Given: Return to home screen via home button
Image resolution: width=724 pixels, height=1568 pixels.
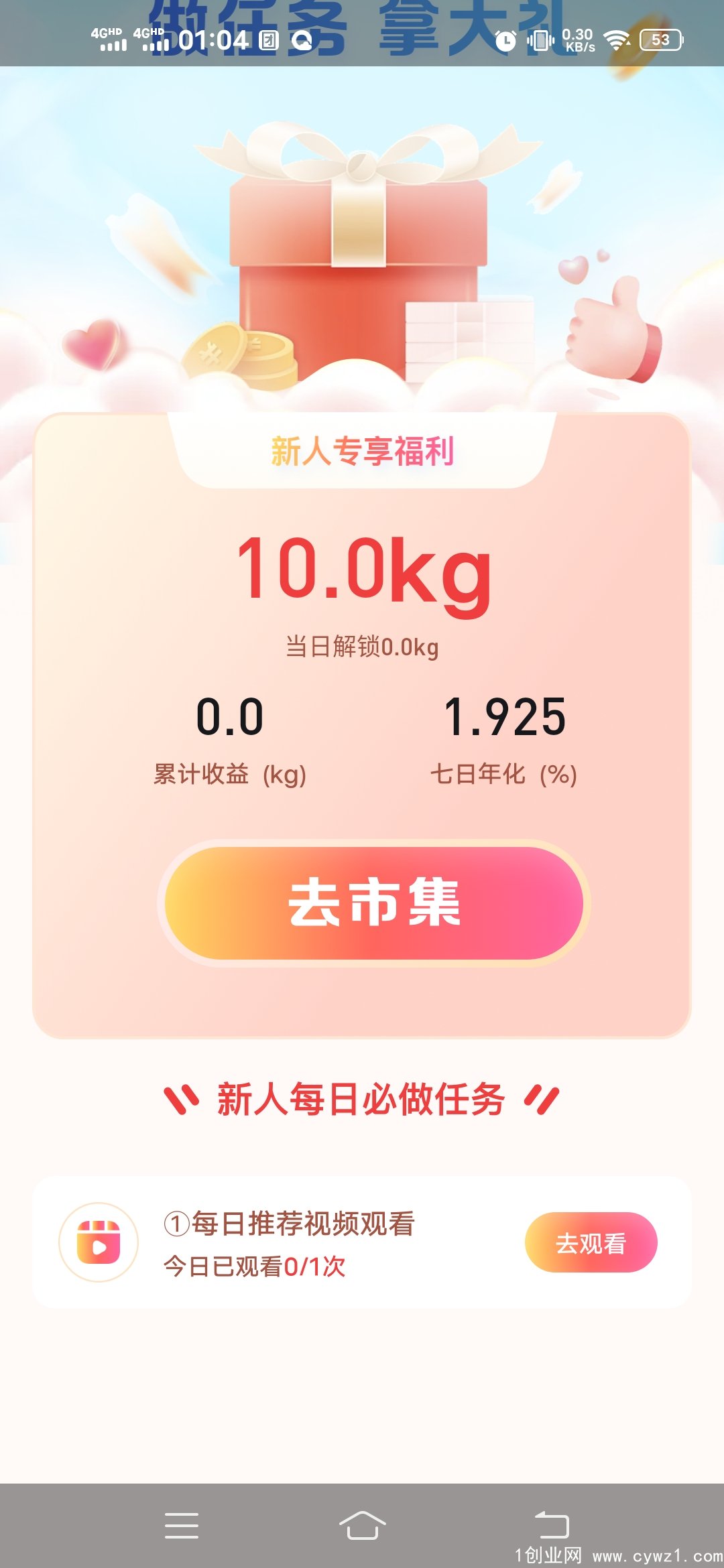Looking at the screenshot, I should (x=362, y=1525).
